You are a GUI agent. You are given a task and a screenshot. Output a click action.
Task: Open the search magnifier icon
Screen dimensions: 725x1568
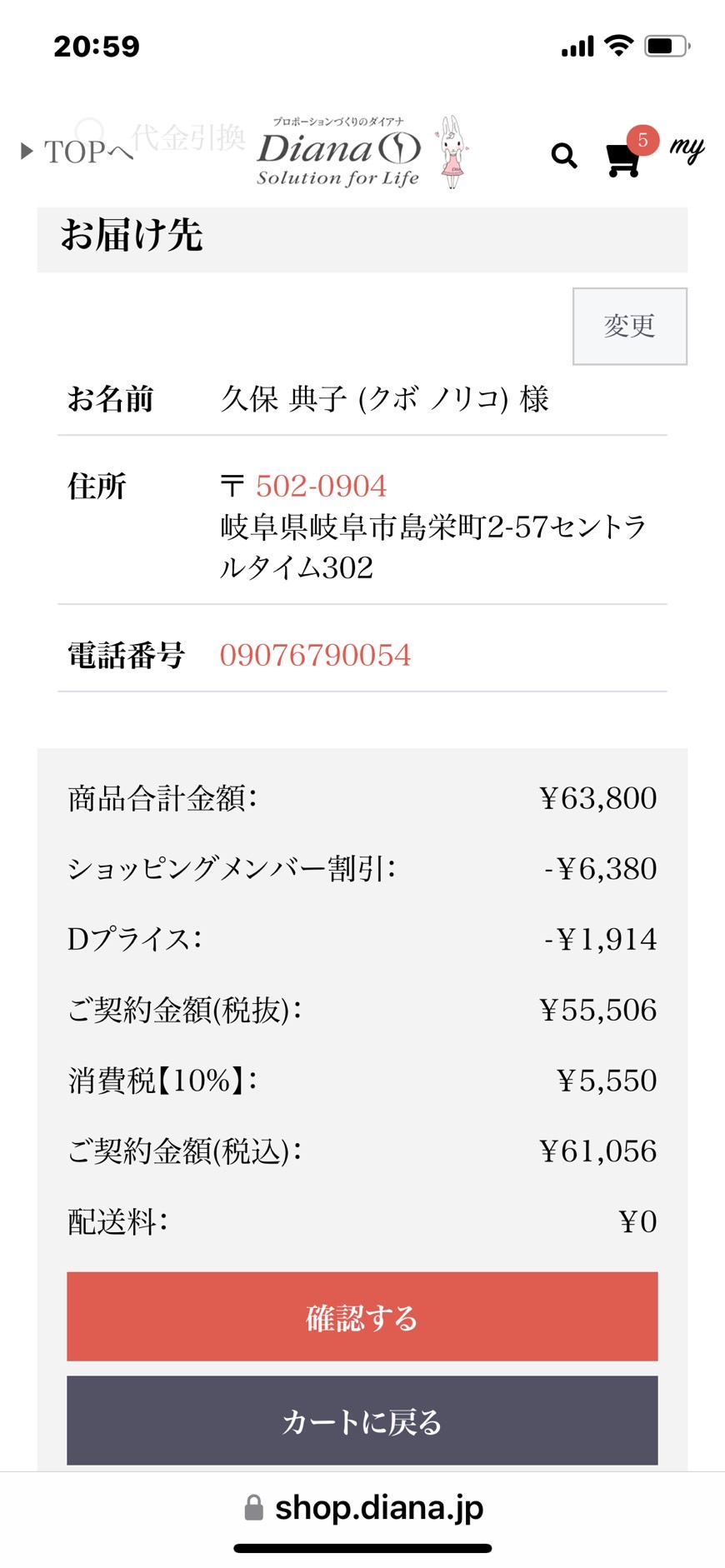click(x=564, y=155)
